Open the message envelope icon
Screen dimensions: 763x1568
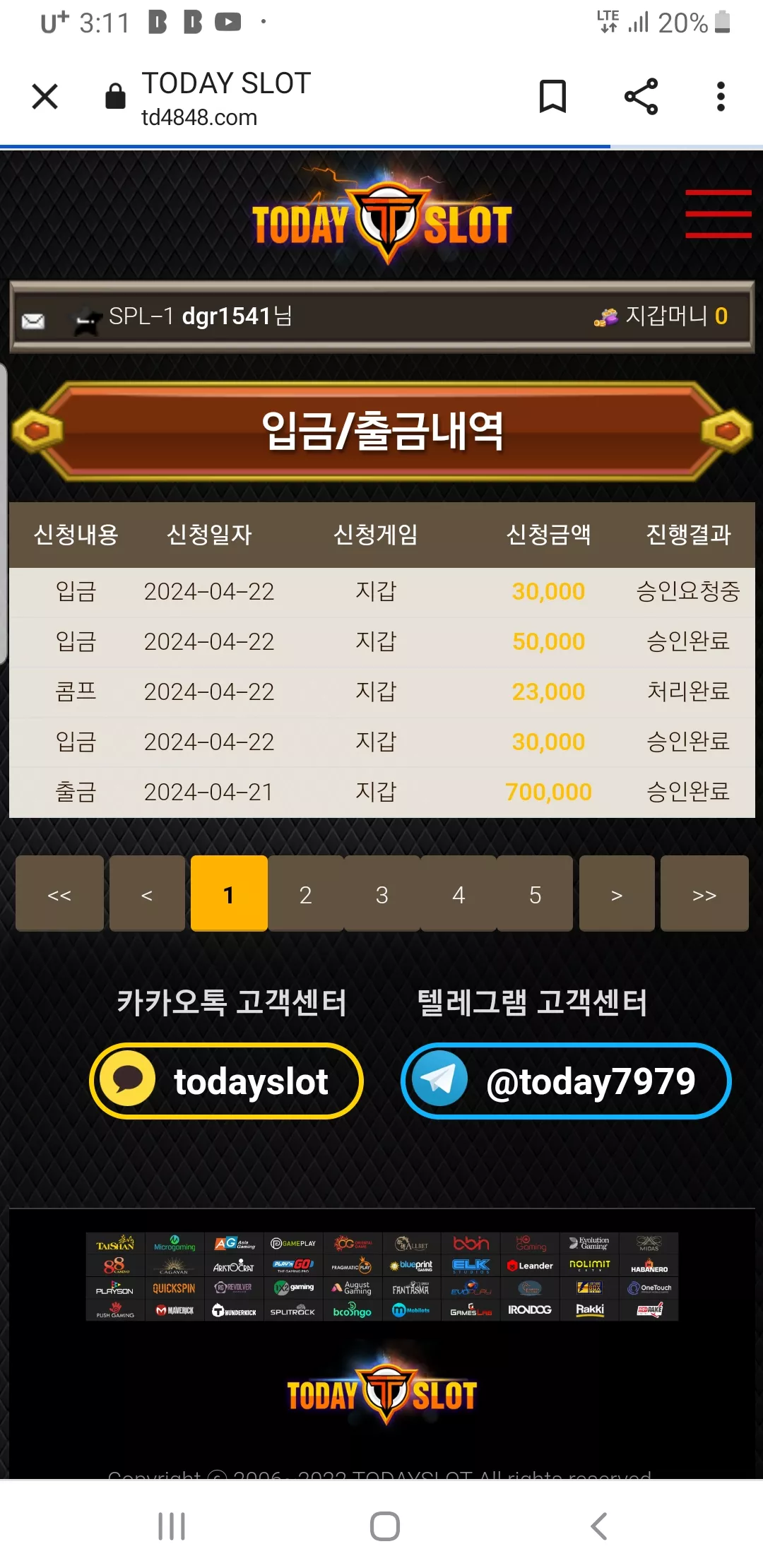pos(33,321)
